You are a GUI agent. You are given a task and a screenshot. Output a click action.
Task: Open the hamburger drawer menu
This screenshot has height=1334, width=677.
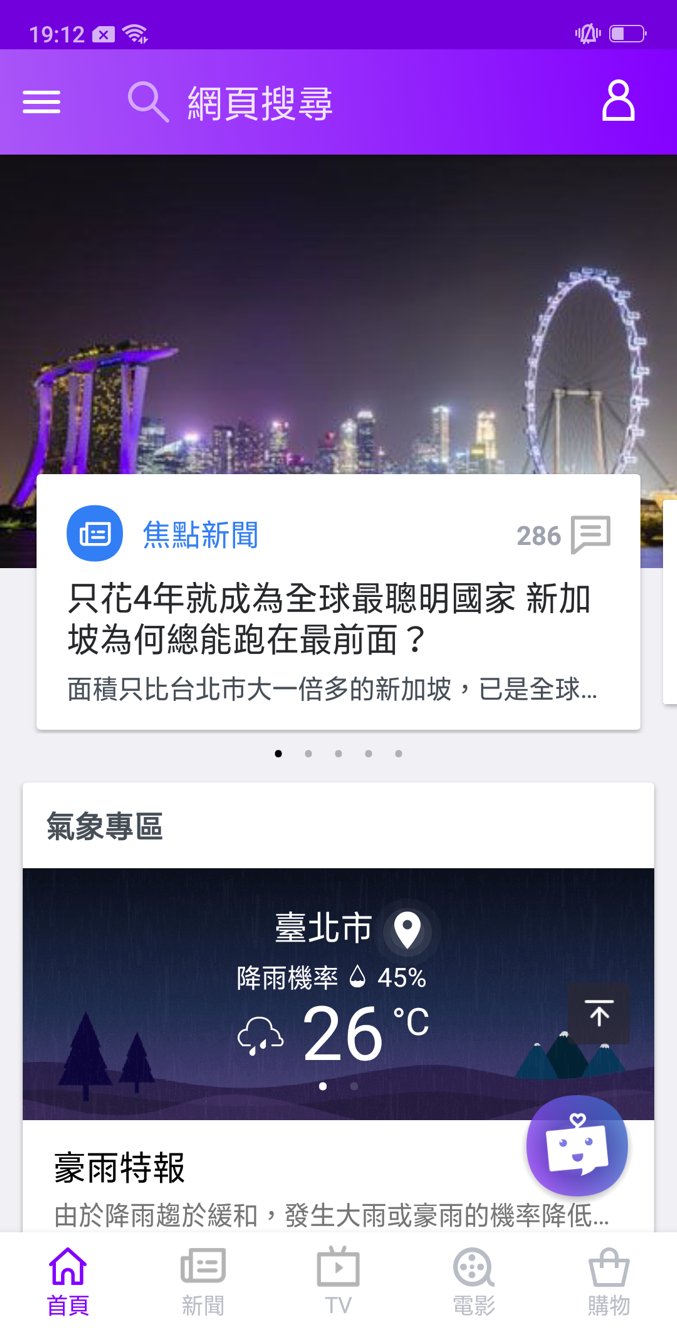tap(41, 102)
